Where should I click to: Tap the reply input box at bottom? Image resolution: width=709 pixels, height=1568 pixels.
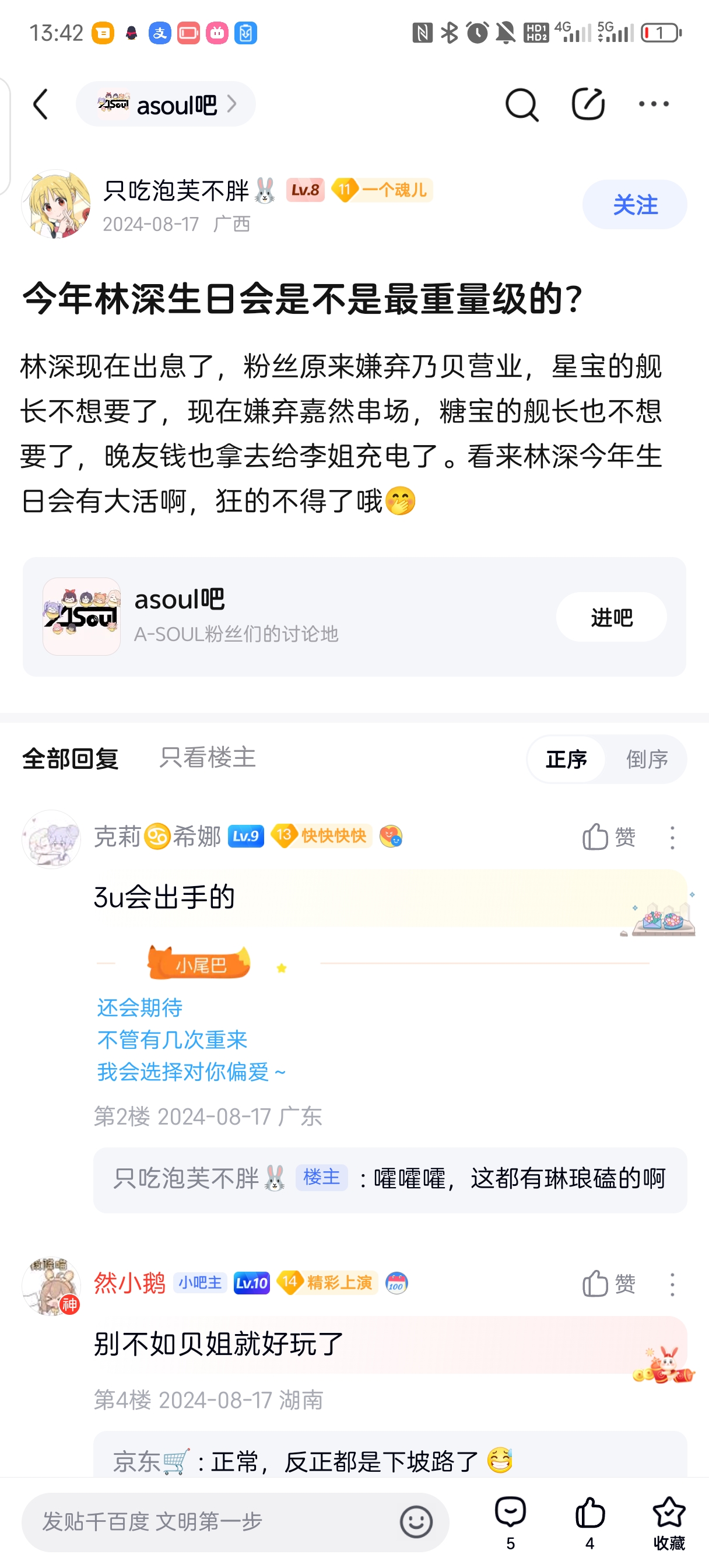click(207, 1522)
